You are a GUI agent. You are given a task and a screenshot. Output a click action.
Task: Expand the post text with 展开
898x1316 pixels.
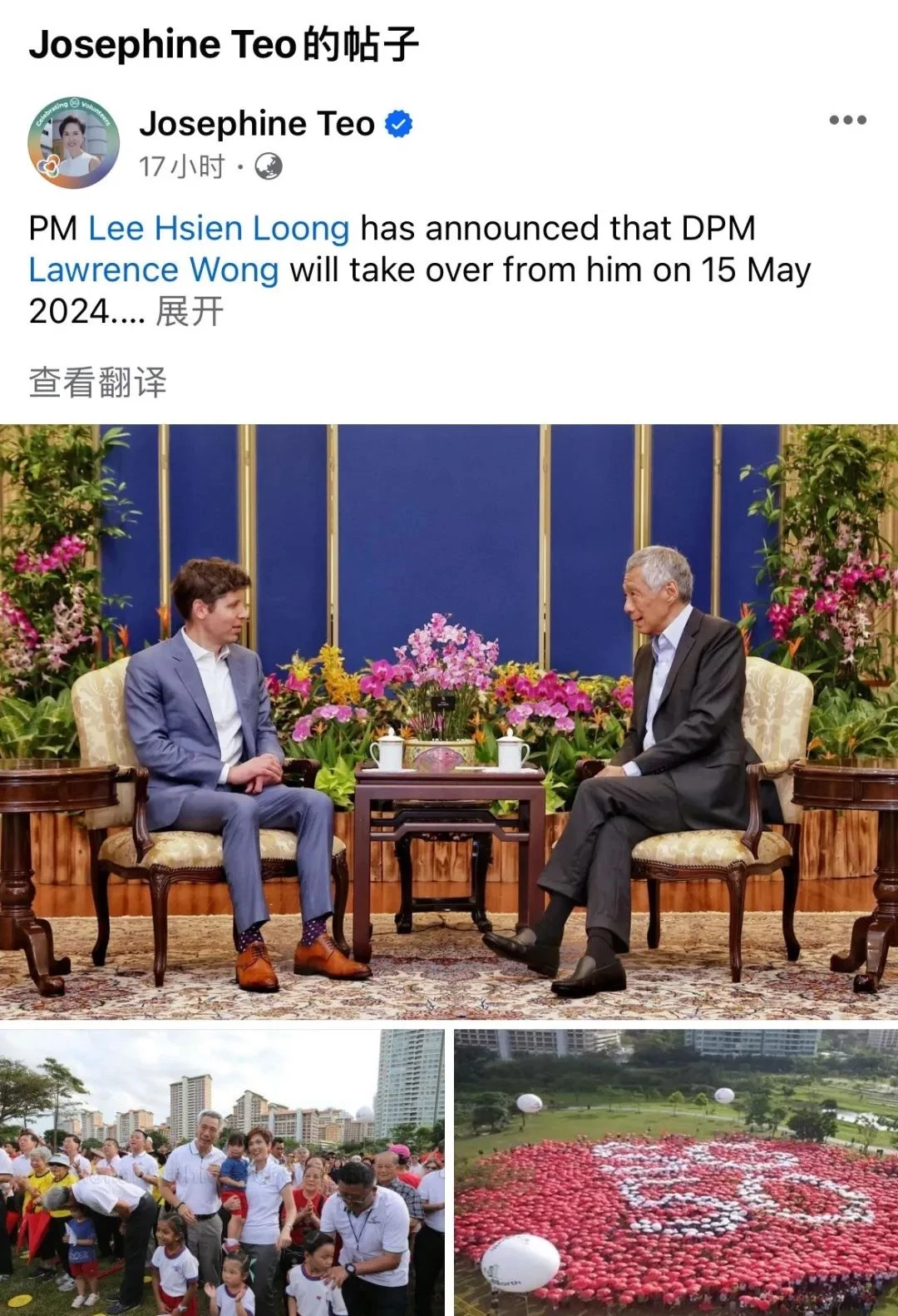190,313
